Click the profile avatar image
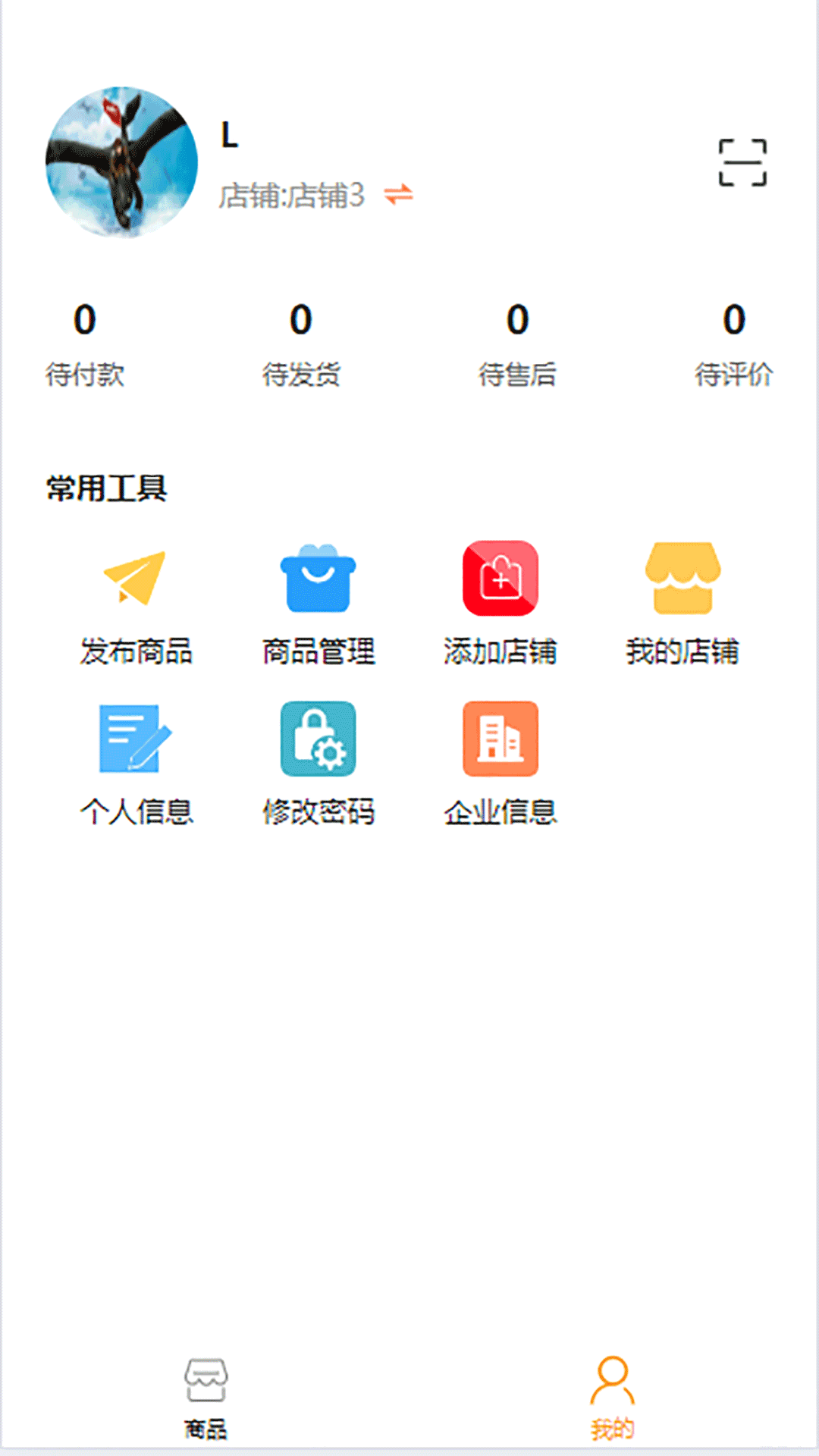This screenshot has width=819, height=1456. (122, 162)
